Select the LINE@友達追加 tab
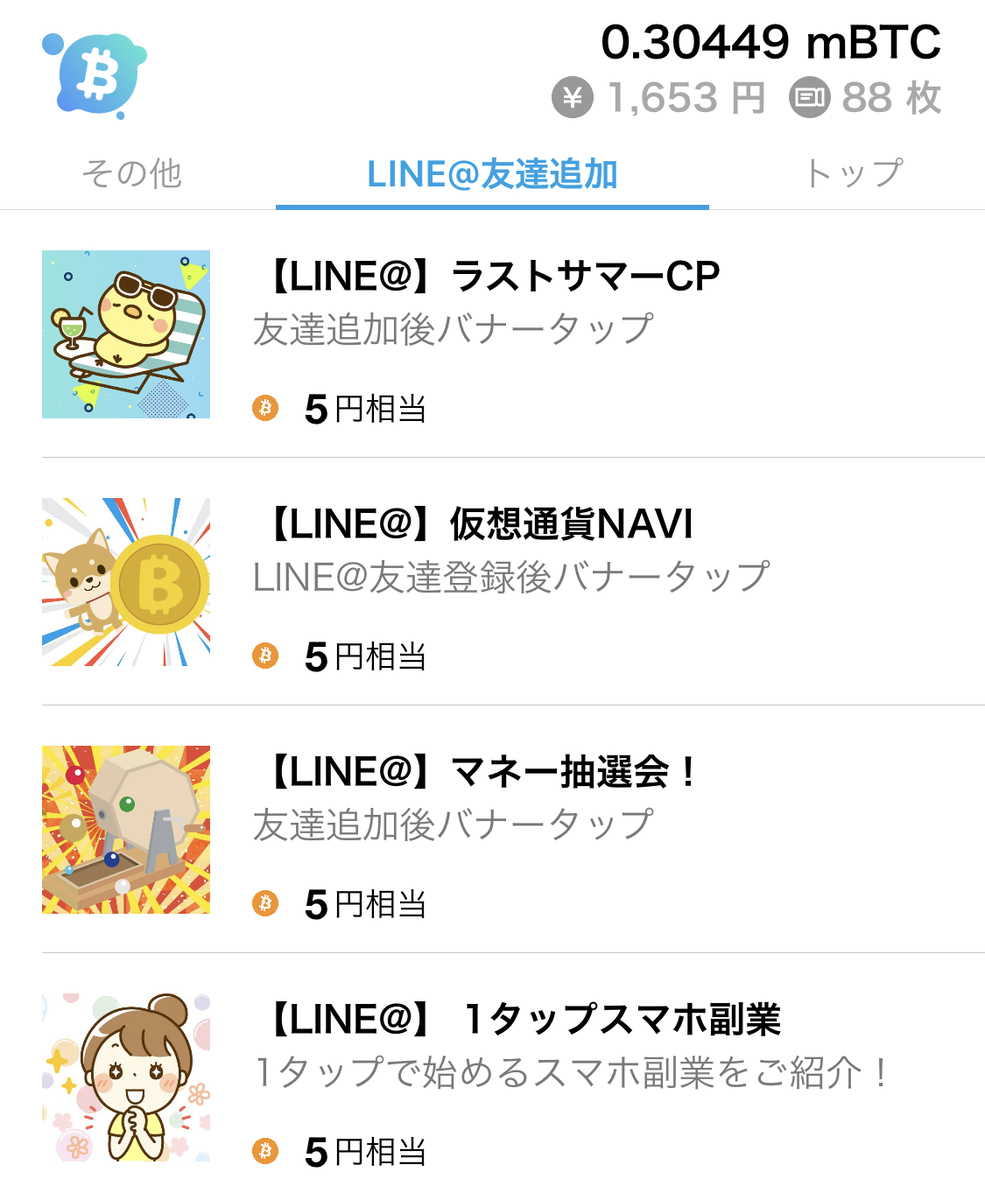This screenshot has height=1200, width=985. 492,173
